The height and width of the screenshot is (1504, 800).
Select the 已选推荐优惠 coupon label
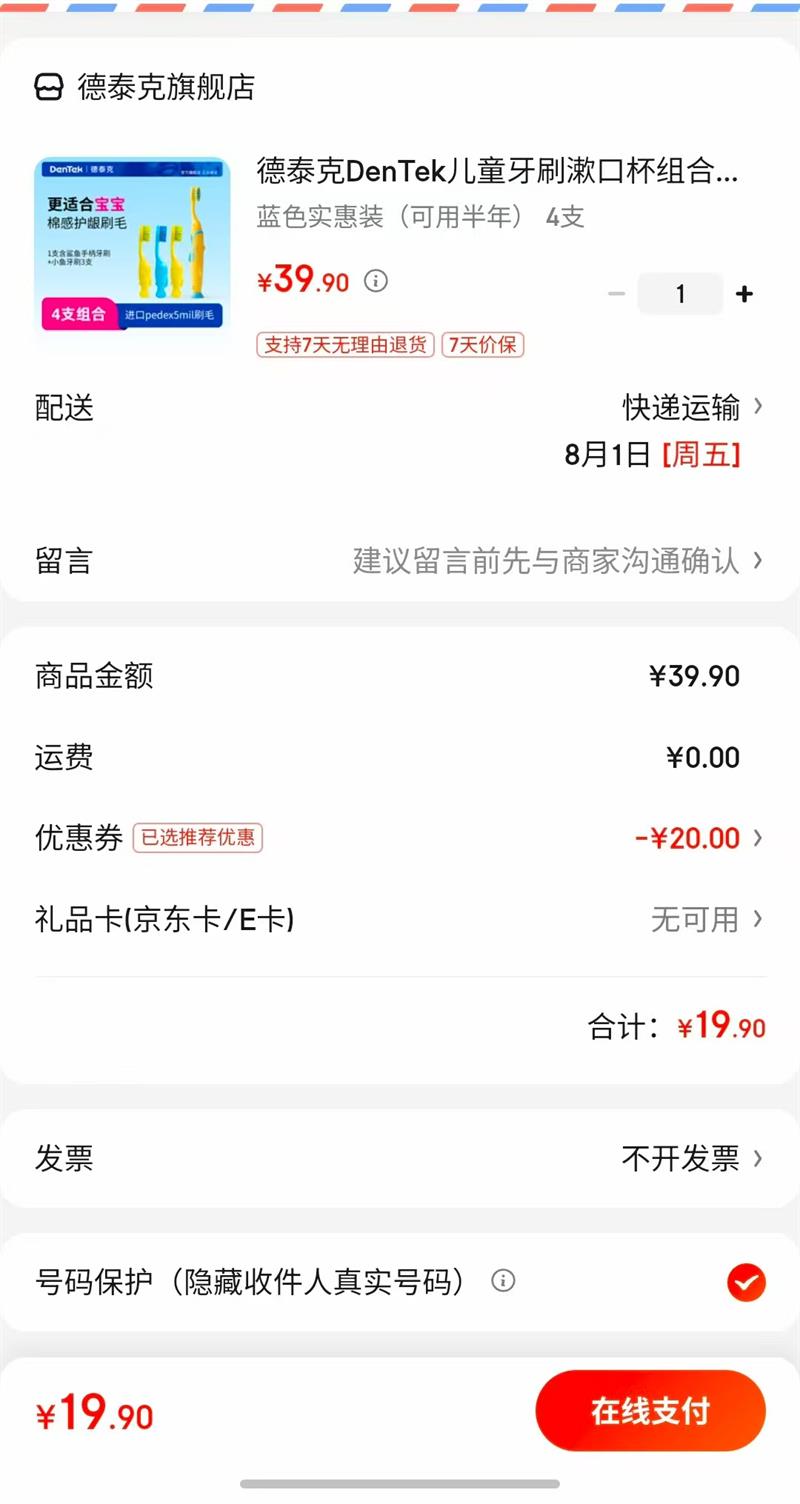click(197, 838)
